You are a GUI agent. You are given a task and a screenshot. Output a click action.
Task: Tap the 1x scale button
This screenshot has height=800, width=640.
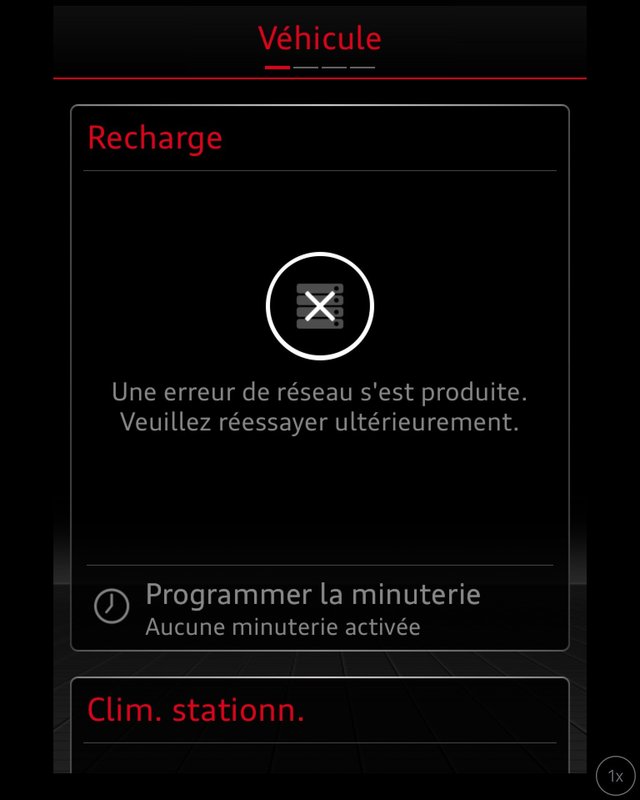[x=616, y=776]
